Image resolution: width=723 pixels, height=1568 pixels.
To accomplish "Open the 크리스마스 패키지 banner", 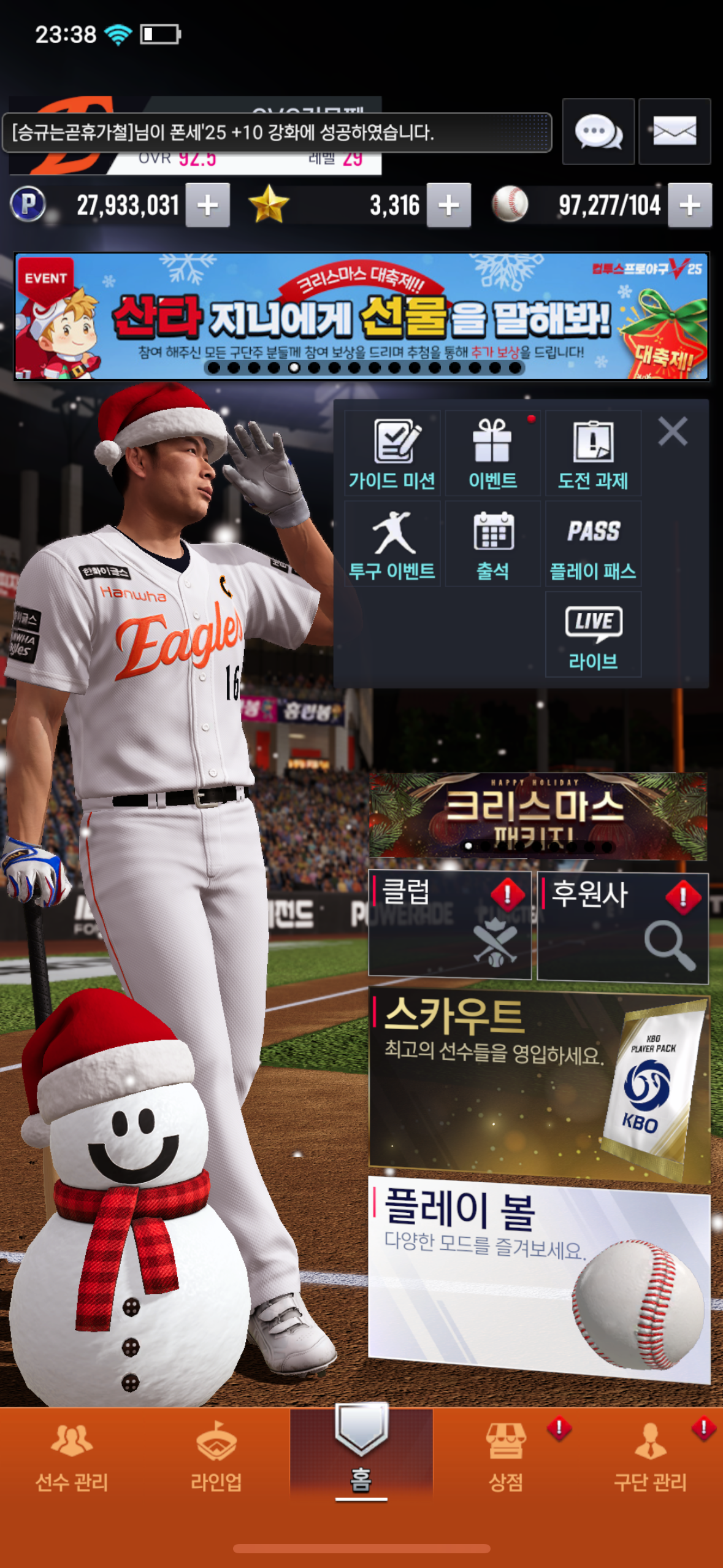I will pos(538,816).
